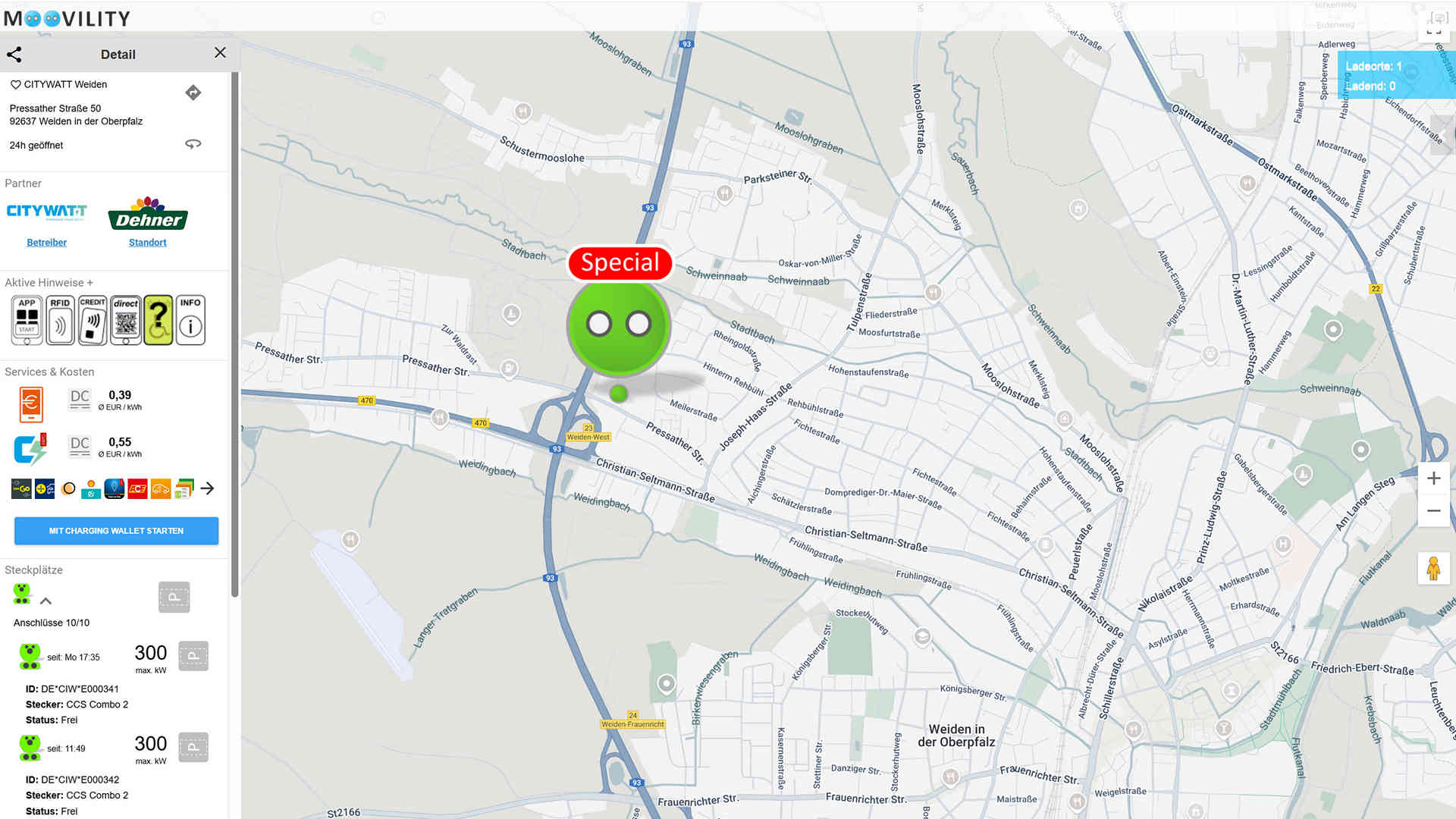This screenshot has width=1456, height=819.
Task: Tap the RFID hint icon
Action: 60,320
